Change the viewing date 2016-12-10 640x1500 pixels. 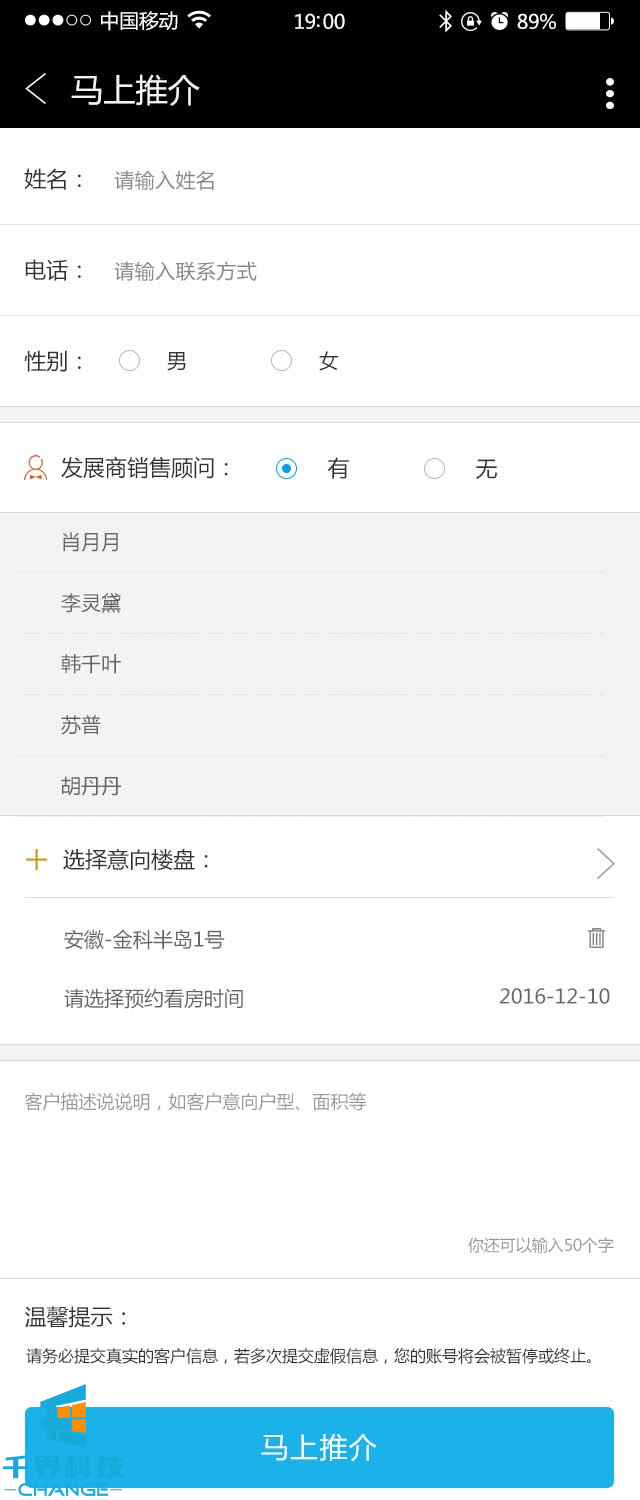tap(554, 996)
